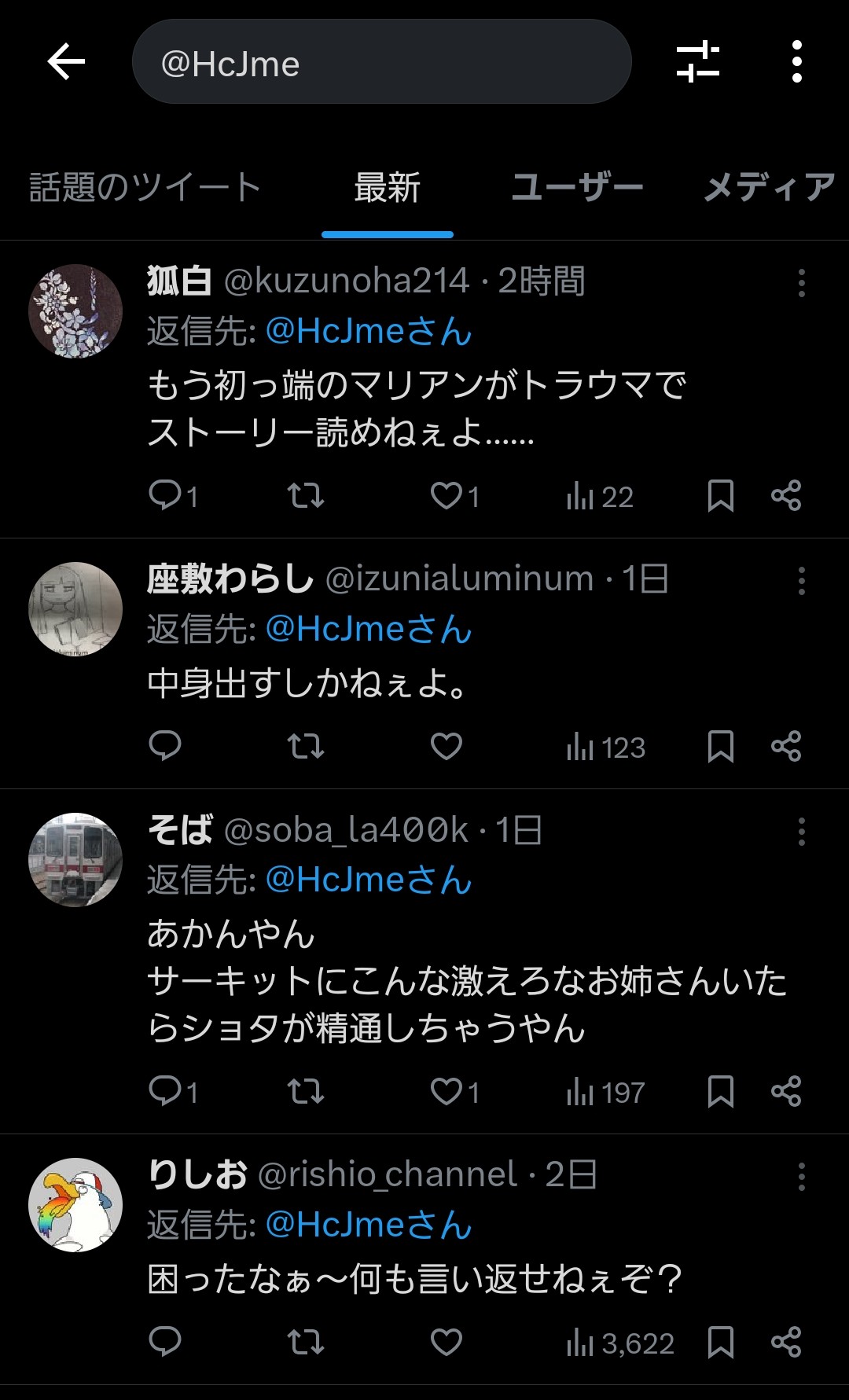The image size is (849, 1400).
Task: Open りしお's profile avatar
Action: point(75,1204)
